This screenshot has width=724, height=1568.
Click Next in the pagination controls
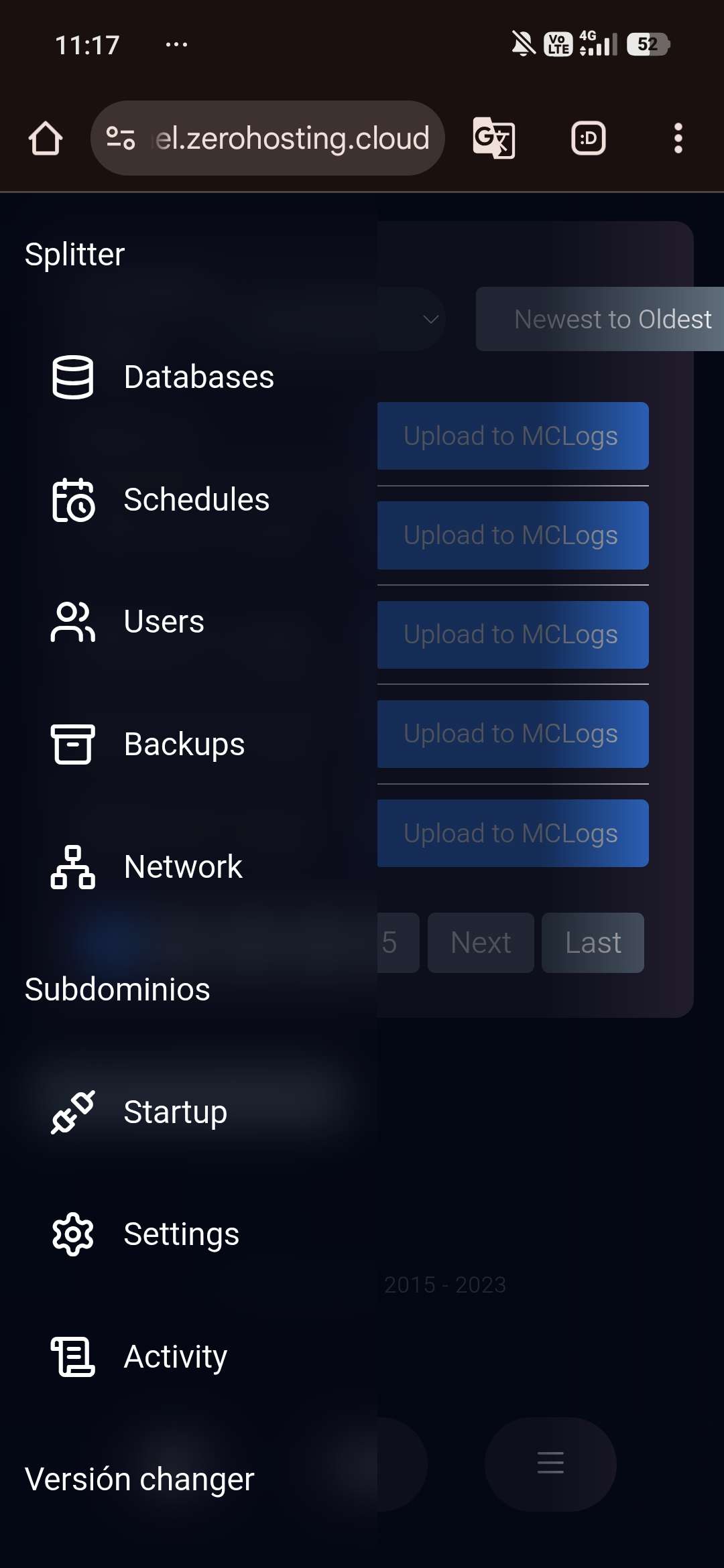pos(480,942)
